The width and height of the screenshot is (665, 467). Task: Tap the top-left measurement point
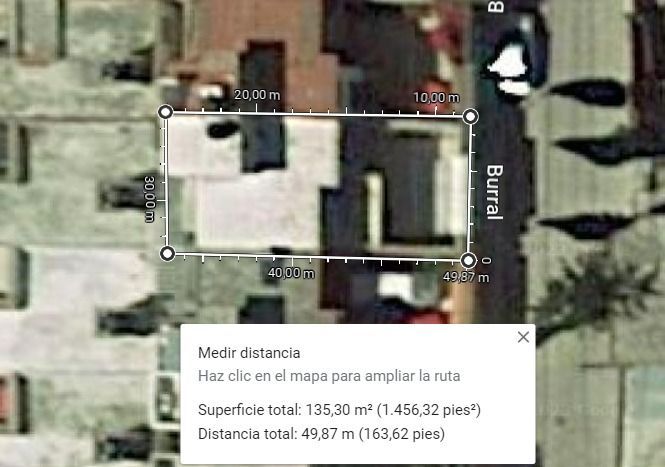pyautogui.click(x=165, y=112)
